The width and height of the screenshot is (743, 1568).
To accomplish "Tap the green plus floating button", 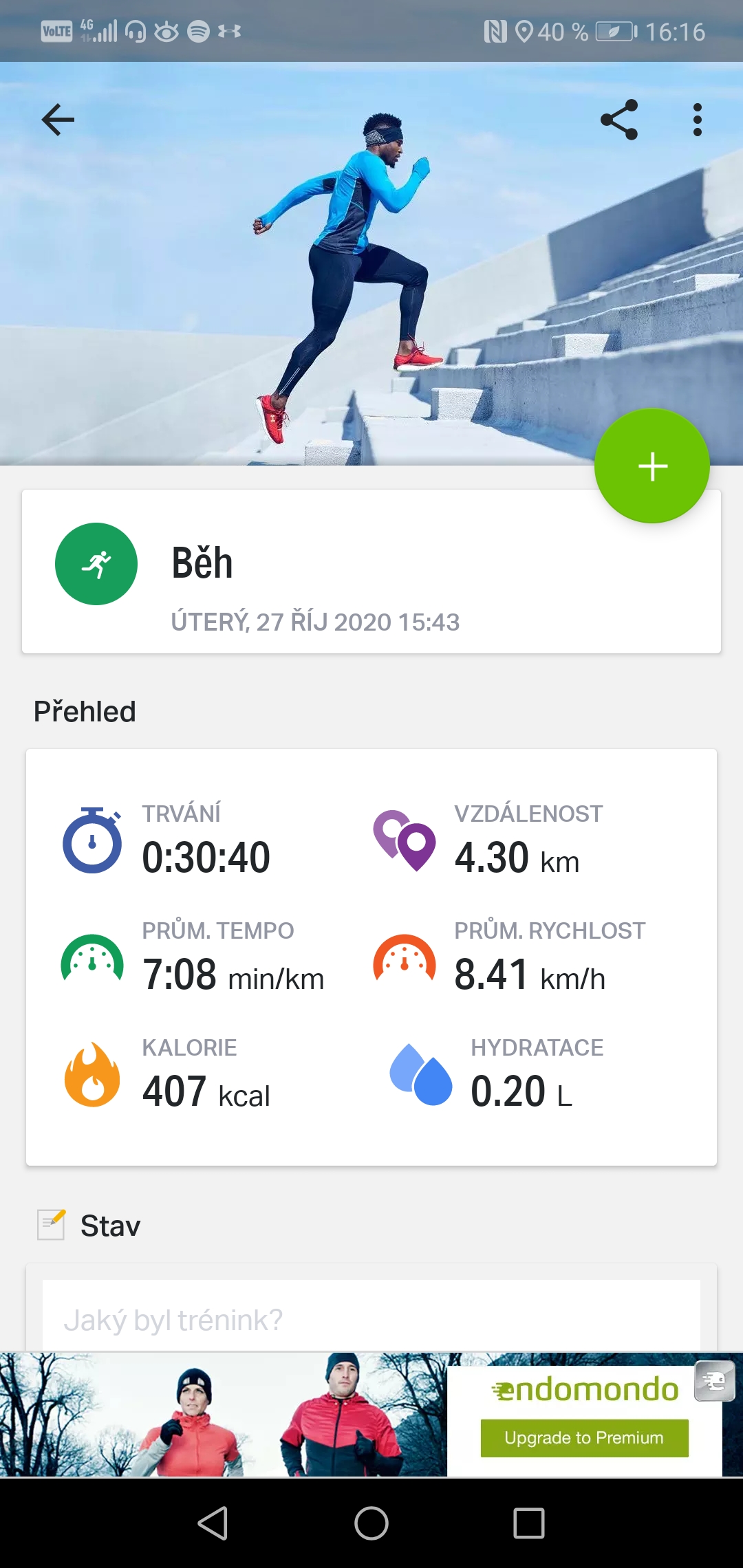I will pos(652,466).
